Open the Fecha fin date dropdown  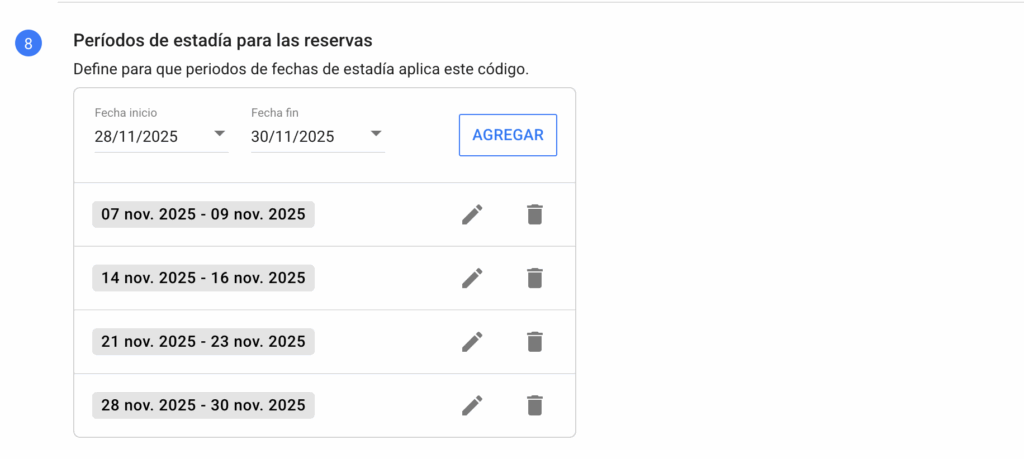[x=375, y=135]
